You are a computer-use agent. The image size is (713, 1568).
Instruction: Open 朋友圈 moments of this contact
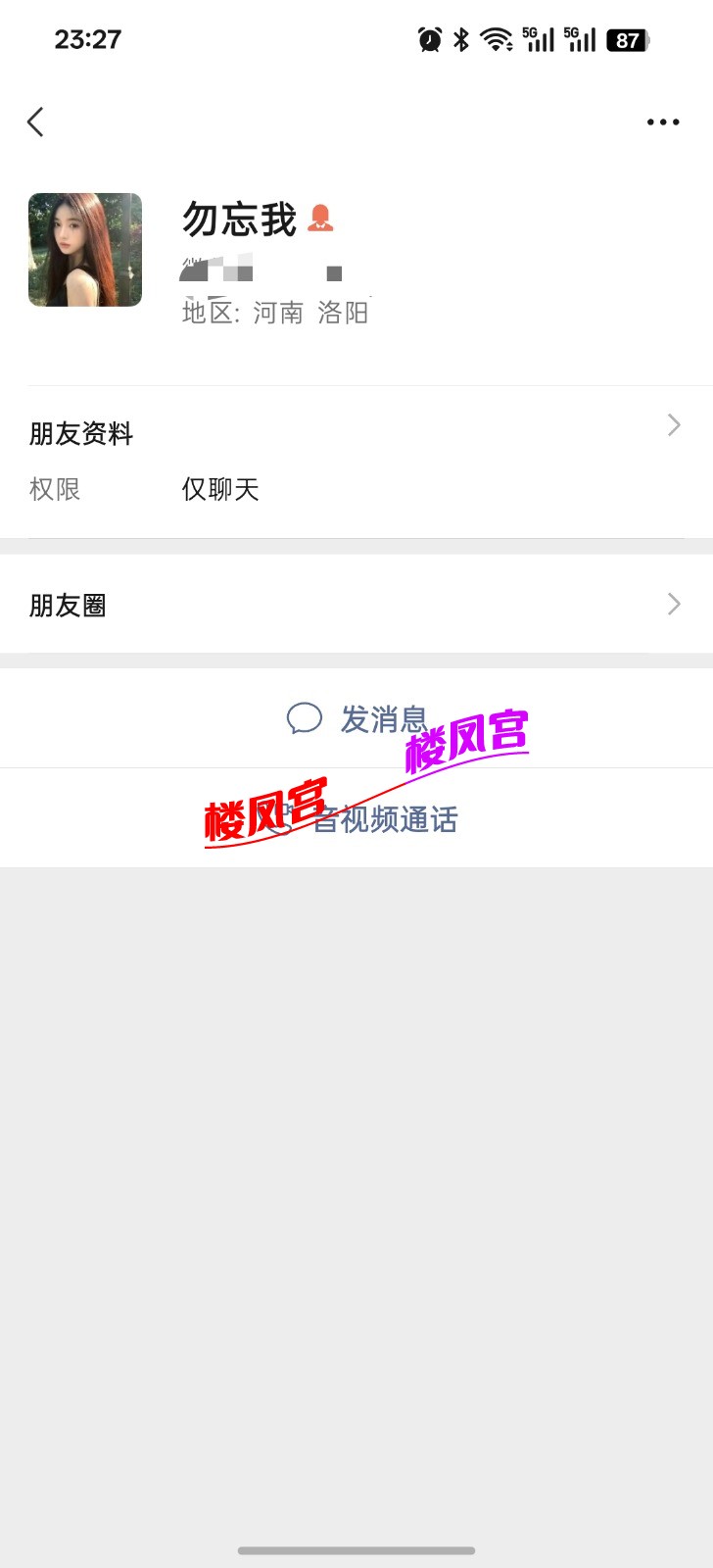pos(356,605)
